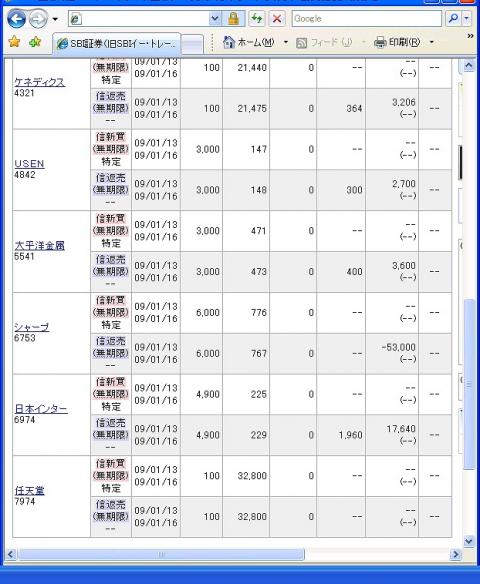Click into the Google search box
The width and height of the screenshot is (480, 584).
[366, 19]
